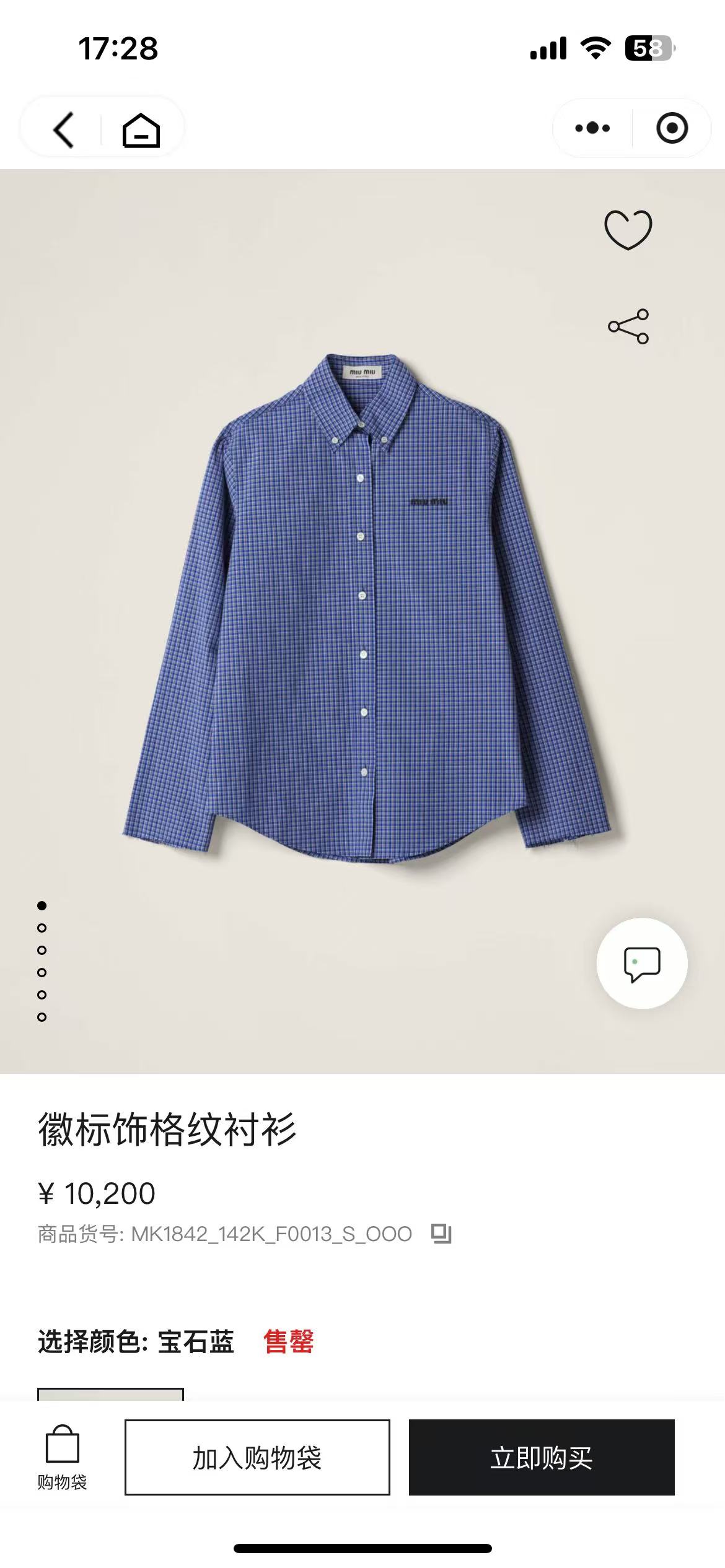Add the shirt to your wishlist
Image resolution: width=725 pixels, height=1568 pixels.
point(628,230)
